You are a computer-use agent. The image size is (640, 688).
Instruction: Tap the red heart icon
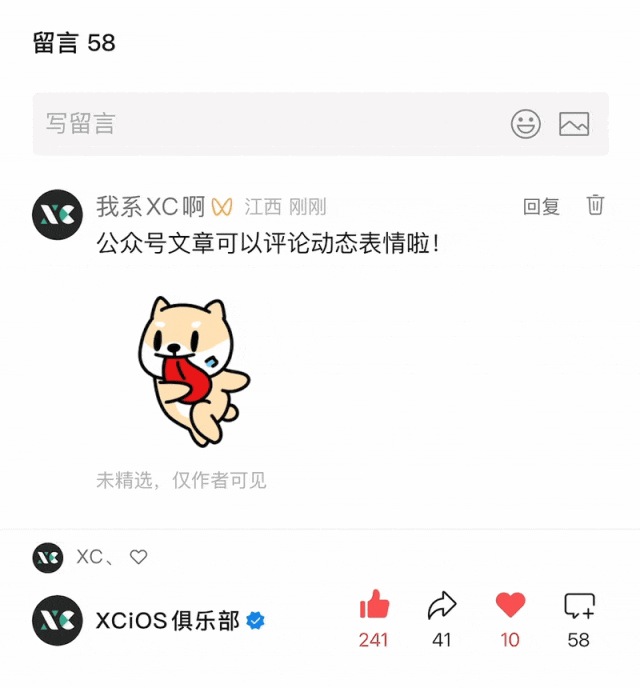coord(510,605)
